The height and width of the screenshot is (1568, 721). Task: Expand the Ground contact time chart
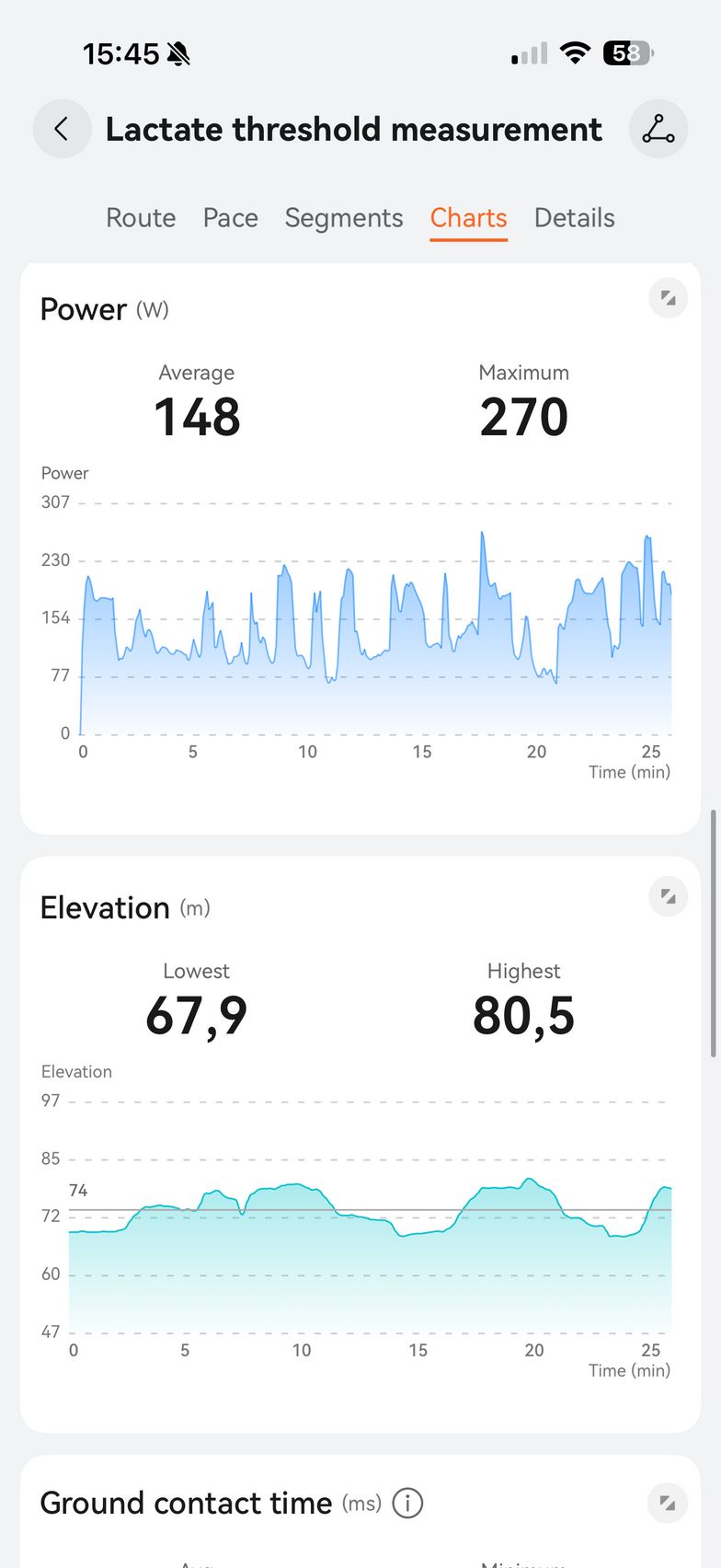tap(669, 1504)
